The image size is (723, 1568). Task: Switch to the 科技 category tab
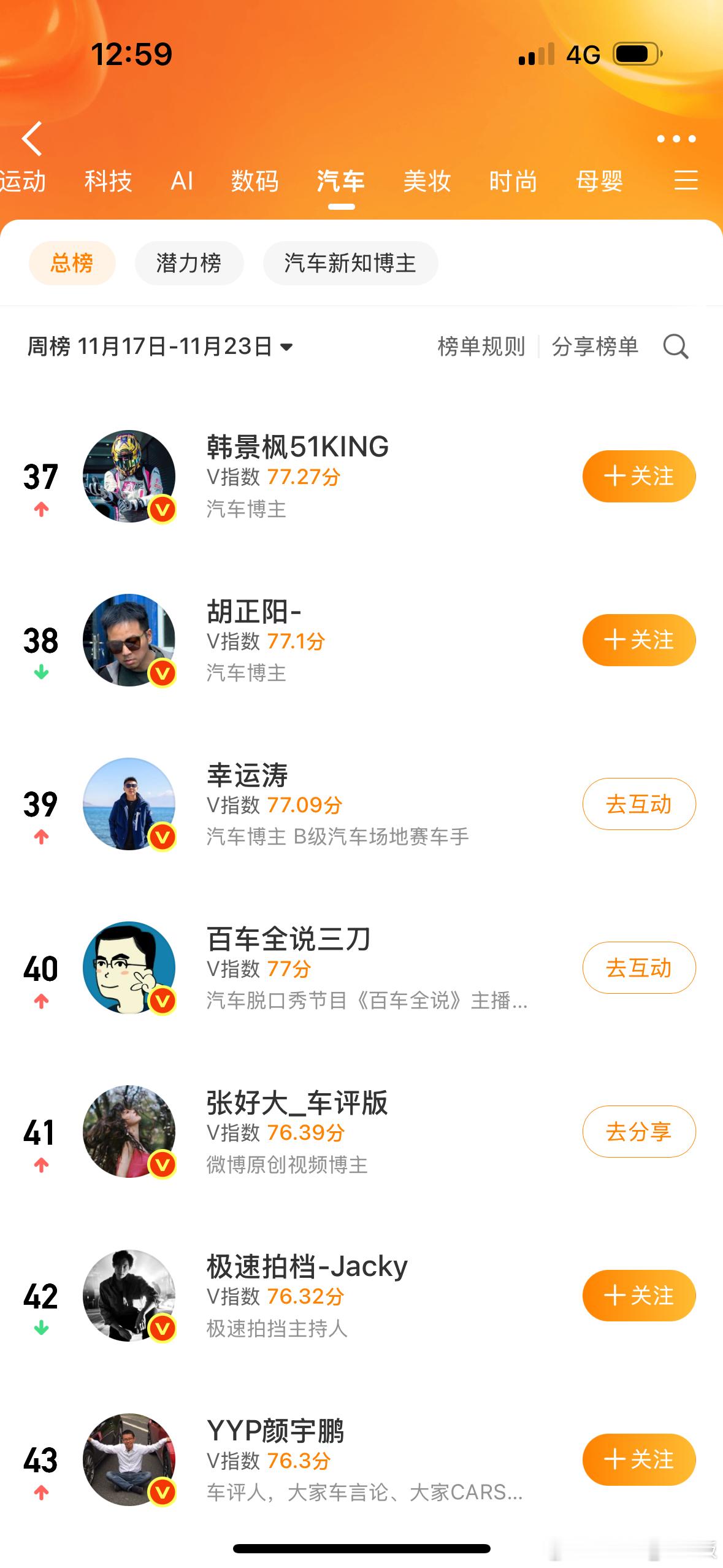(x=109, y=182)
